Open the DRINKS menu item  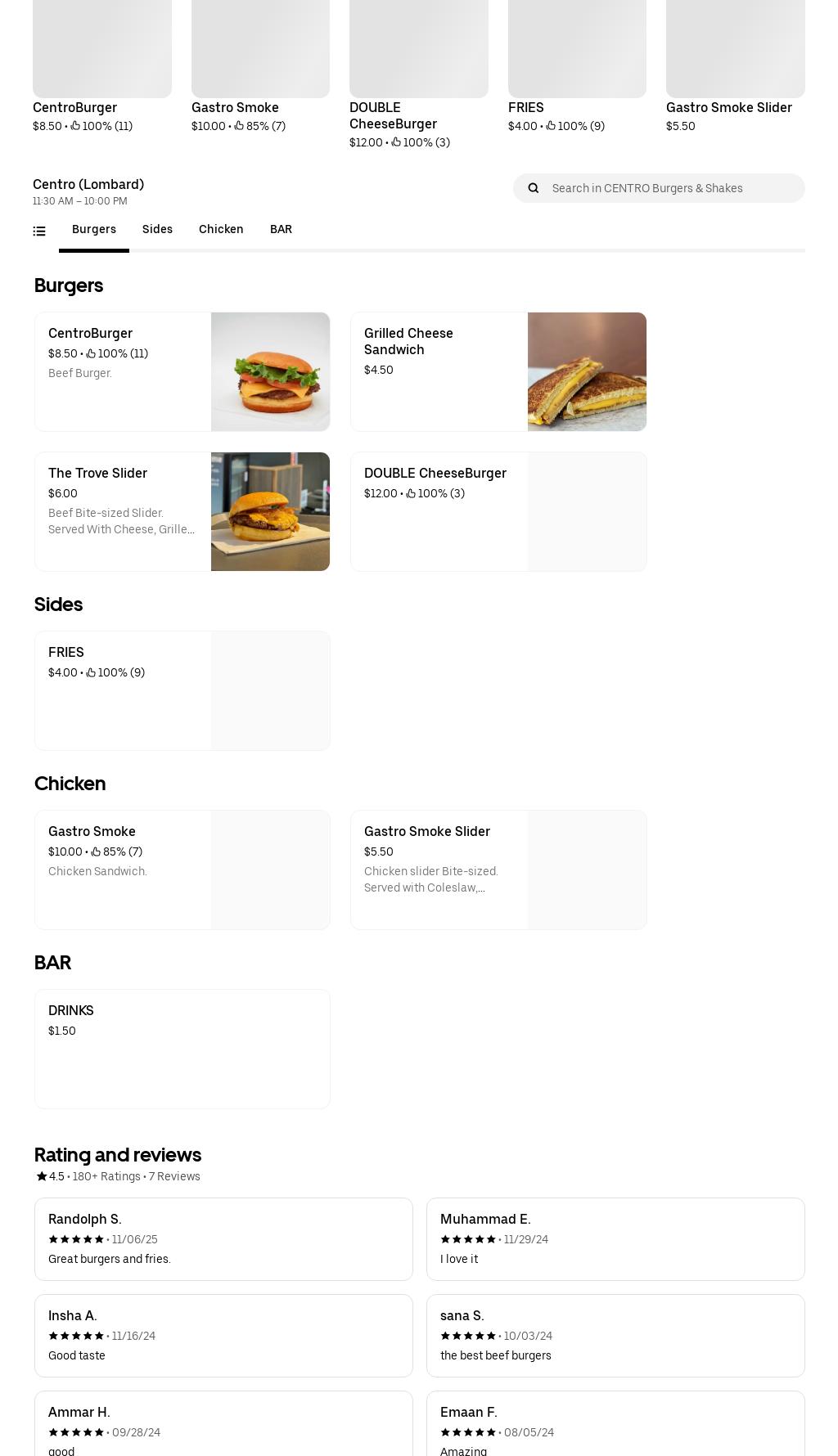point(182,1049)
